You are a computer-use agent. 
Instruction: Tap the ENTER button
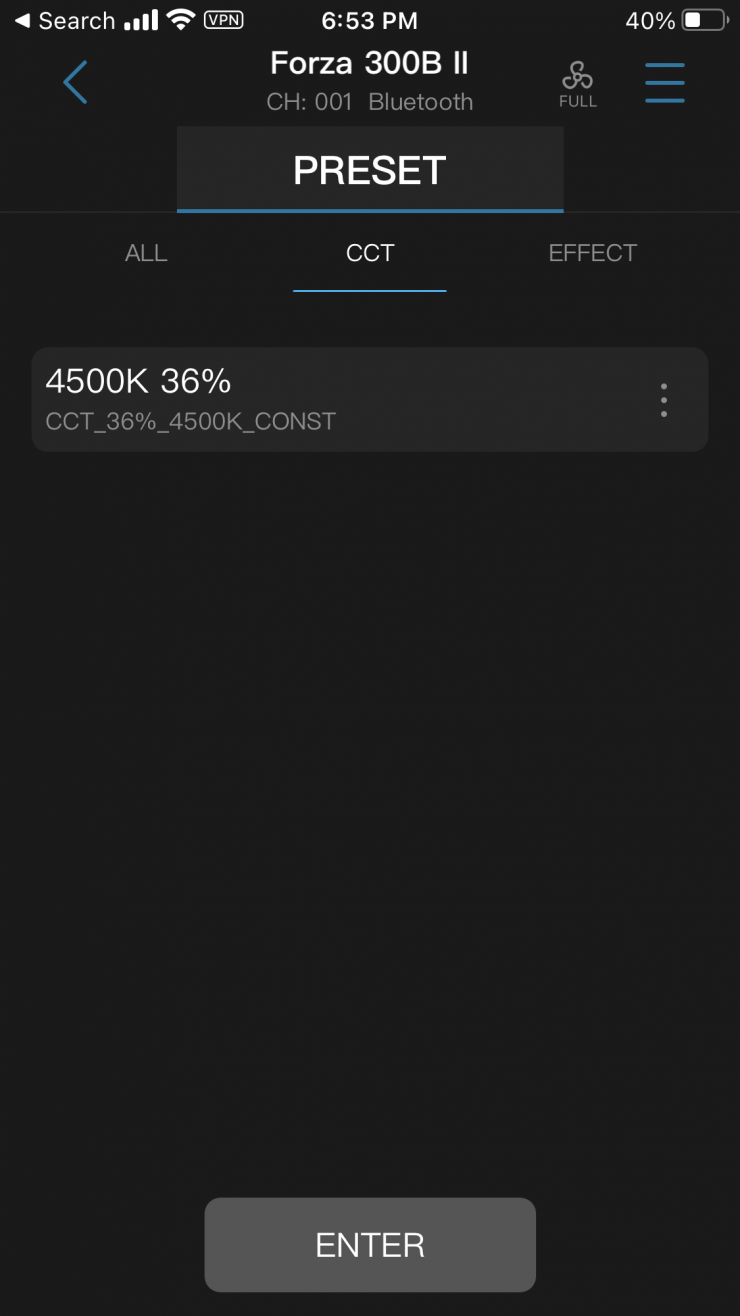click(370, 1245)
